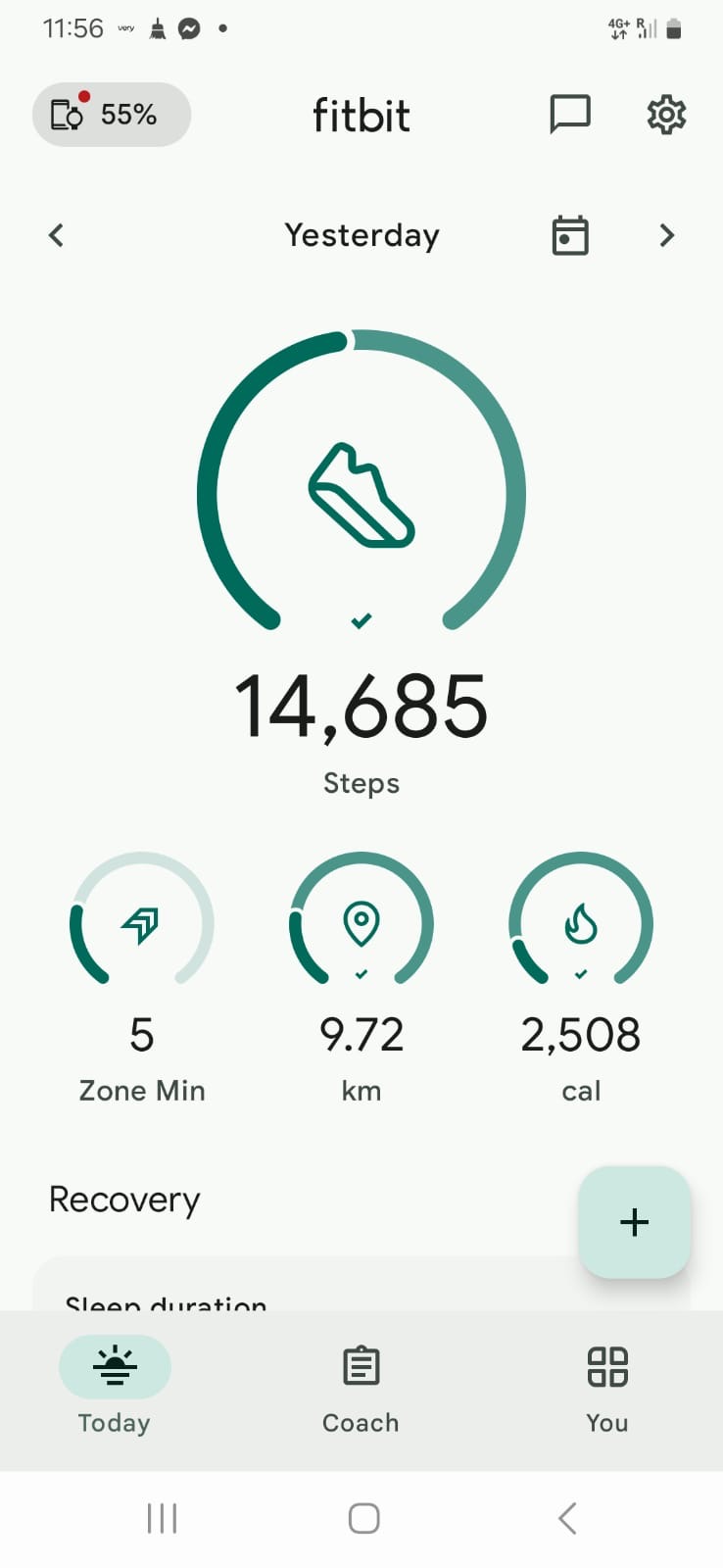Tap the system back button
The height and width of the screenshot is (1568, 723).
(x=567, y=1518)
